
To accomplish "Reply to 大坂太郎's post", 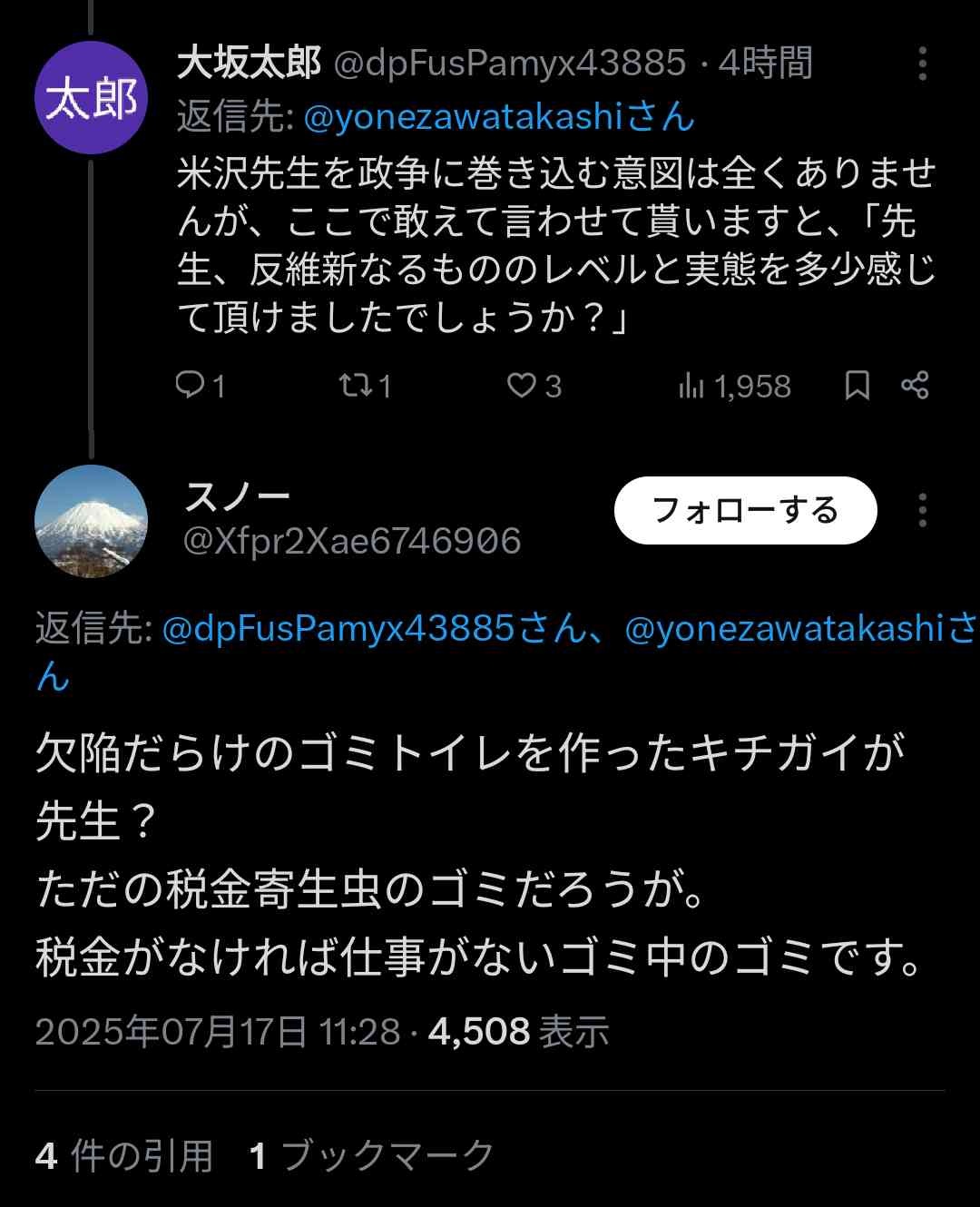I will (200, 387).
